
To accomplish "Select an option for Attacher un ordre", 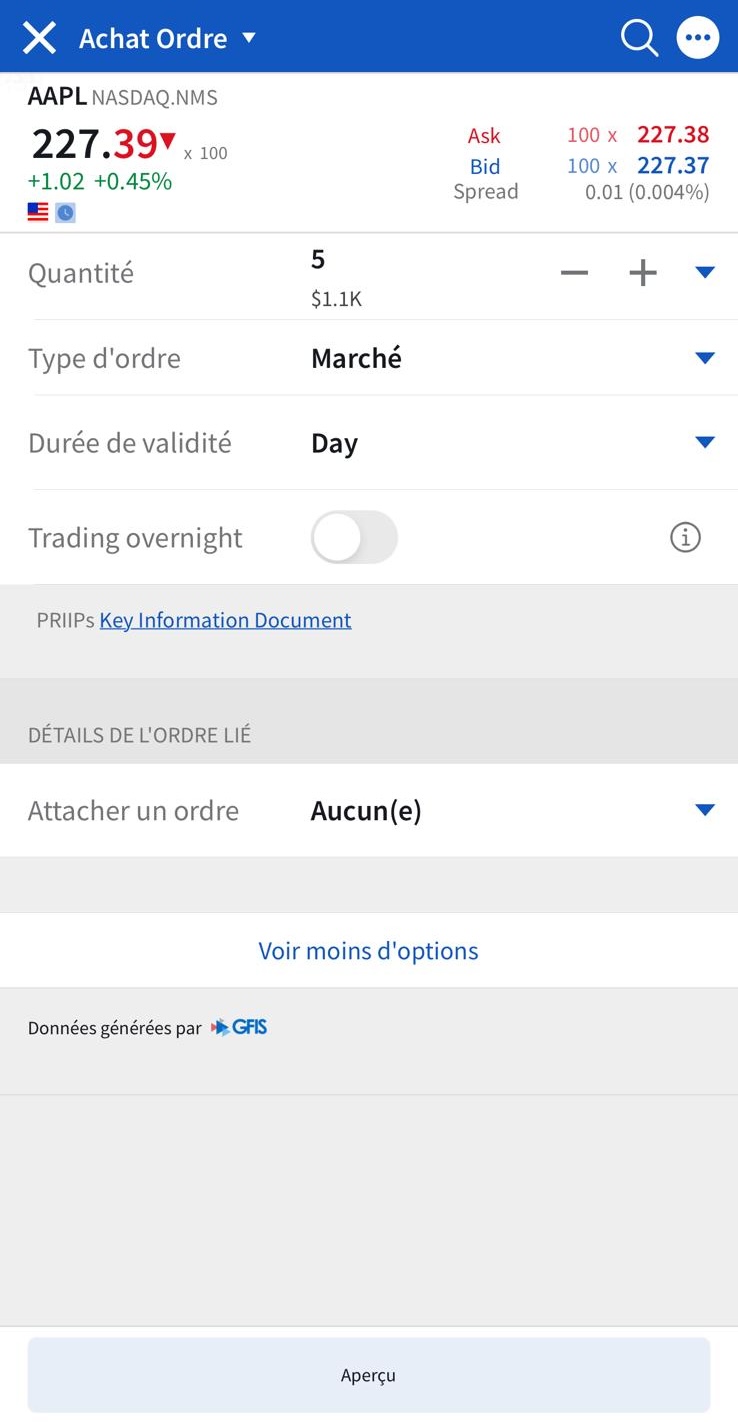I will click(x=369, y=810).
